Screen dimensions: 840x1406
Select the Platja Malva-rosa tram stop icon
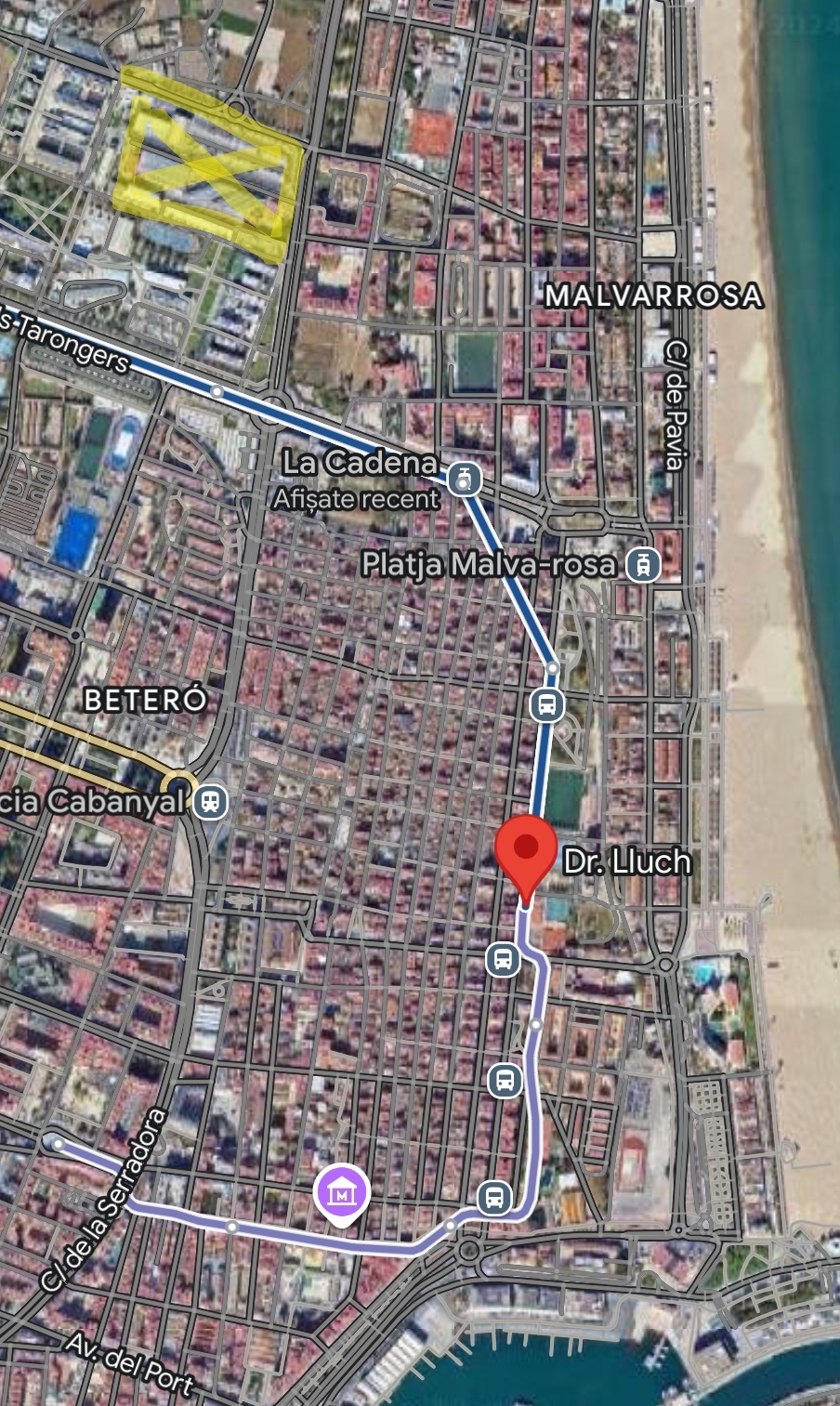point(642,564)
